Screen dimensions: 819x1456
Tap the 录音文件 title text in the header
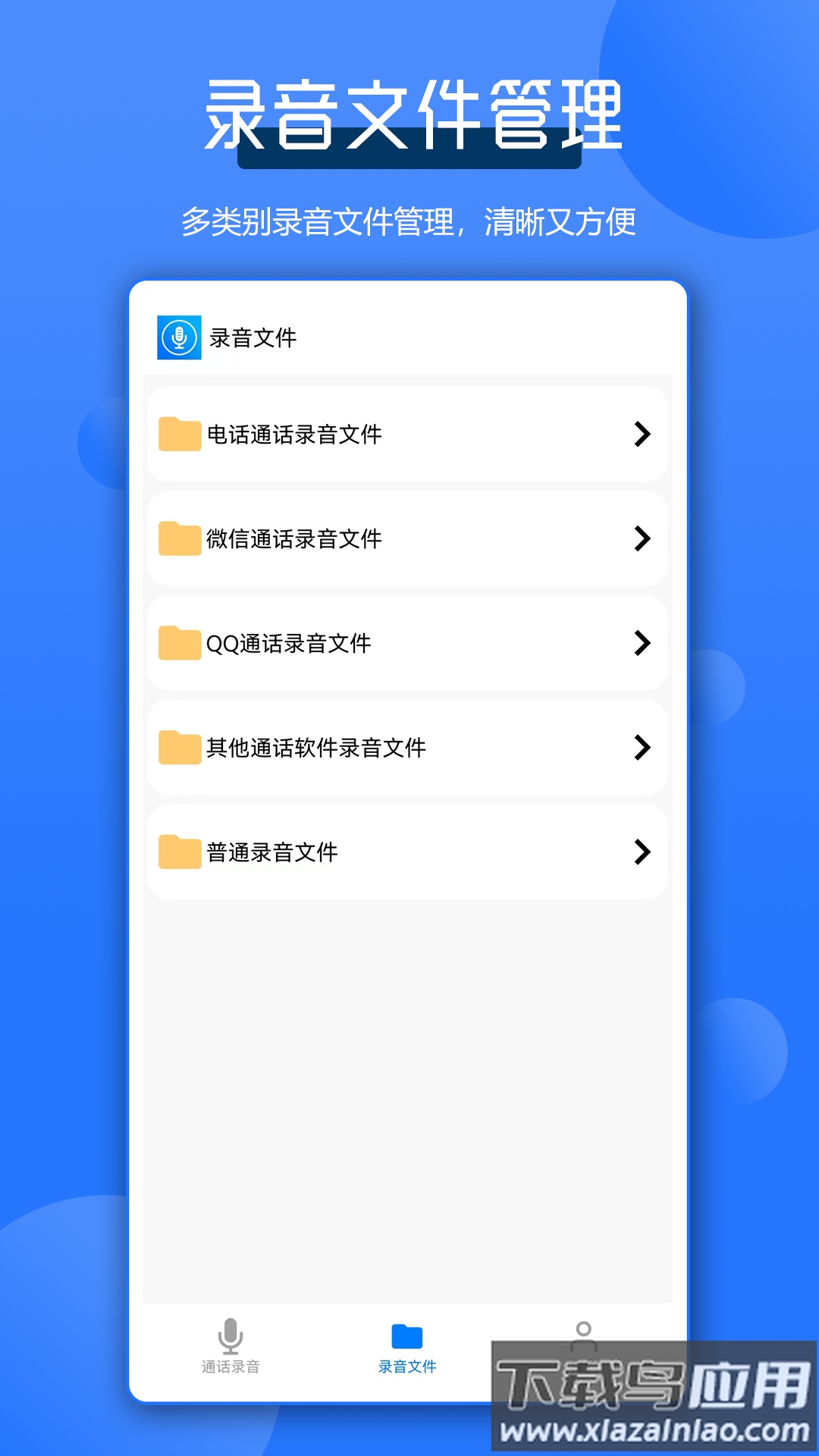pyautogui.click(x=254, y=336)
